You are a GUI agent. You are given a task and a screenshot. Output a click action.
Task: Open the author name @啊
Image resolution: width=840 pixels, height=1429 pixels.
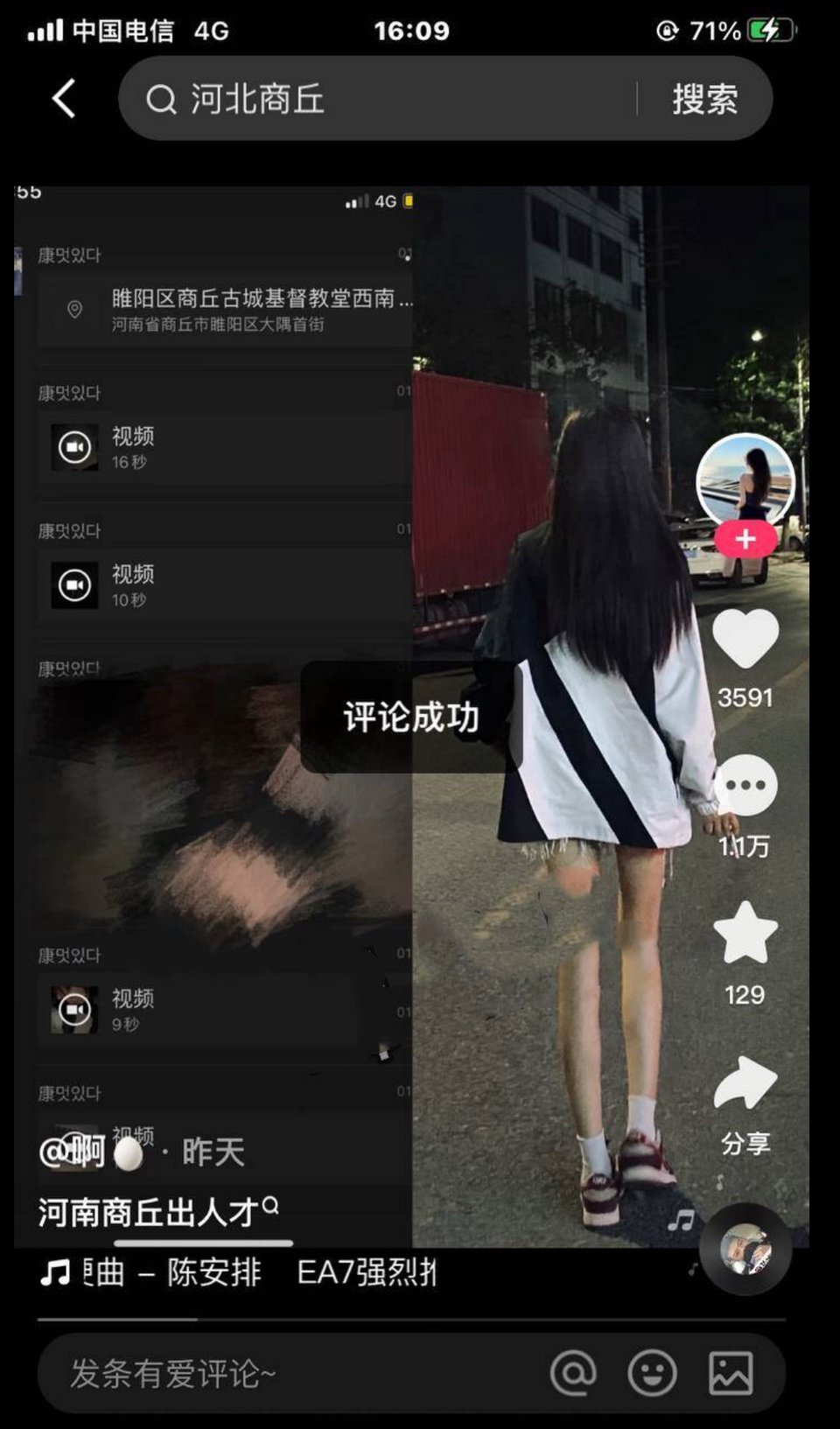pos(87,1152)
